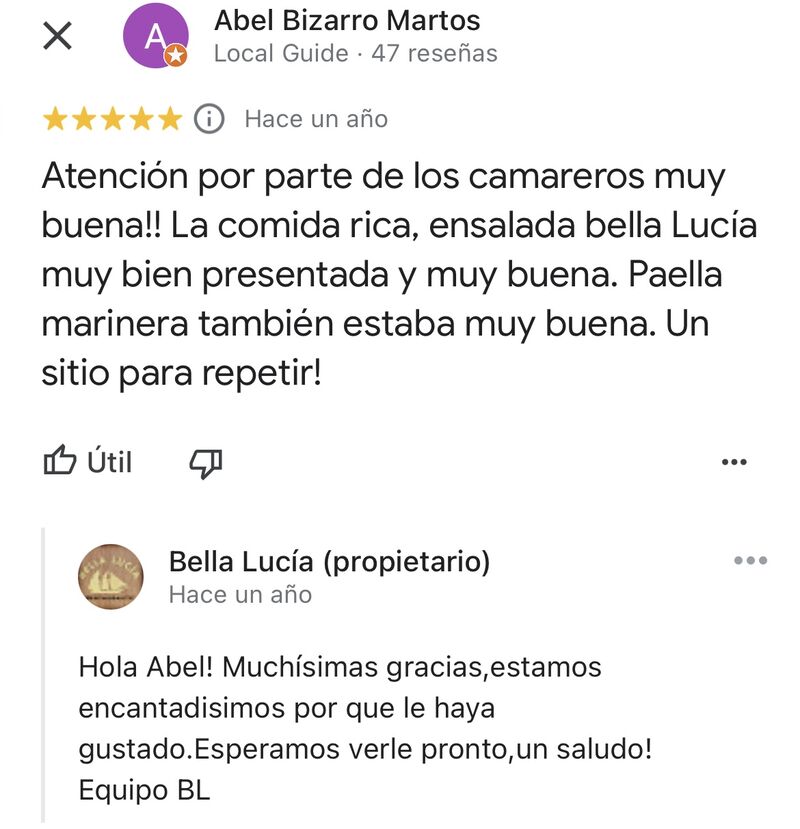Open Abel Bizarro Martos profile name

(x=345, y=22)
